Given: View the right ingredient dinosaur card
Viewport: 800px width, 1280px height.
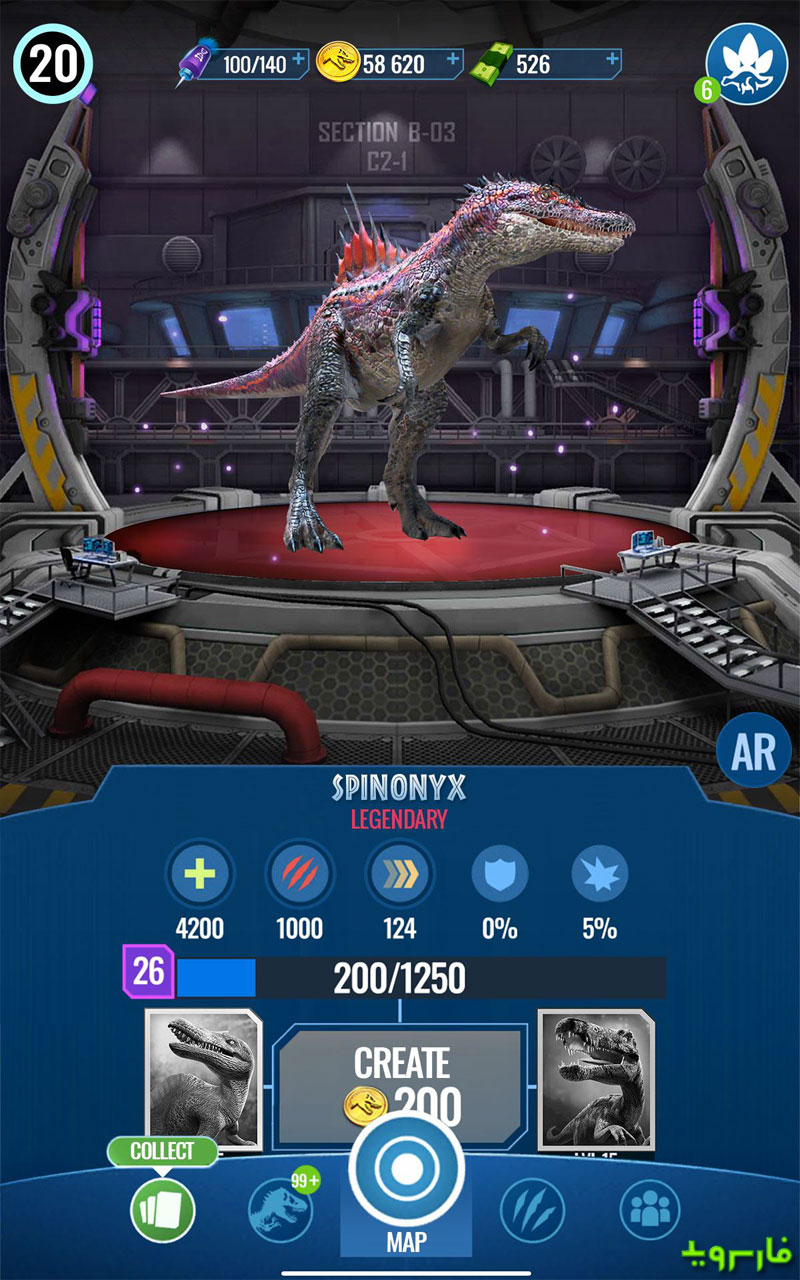Looking at the screenshot, I should click(596, 1078).
